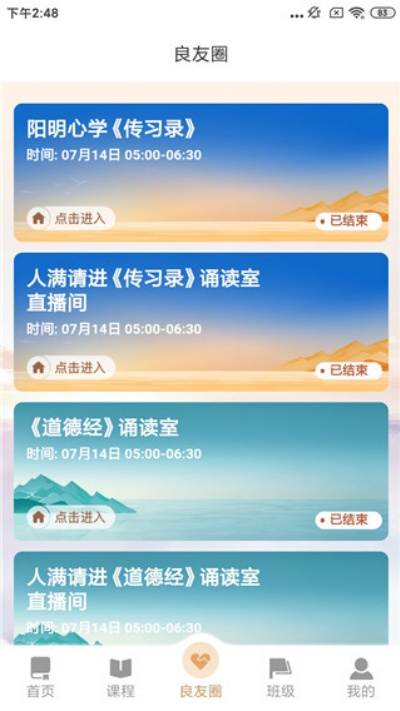The height and width of the screenshot is (711, 400).
Task: Switch to the 我的 tab
Action: pyautogui.click(x=361, y=677)
